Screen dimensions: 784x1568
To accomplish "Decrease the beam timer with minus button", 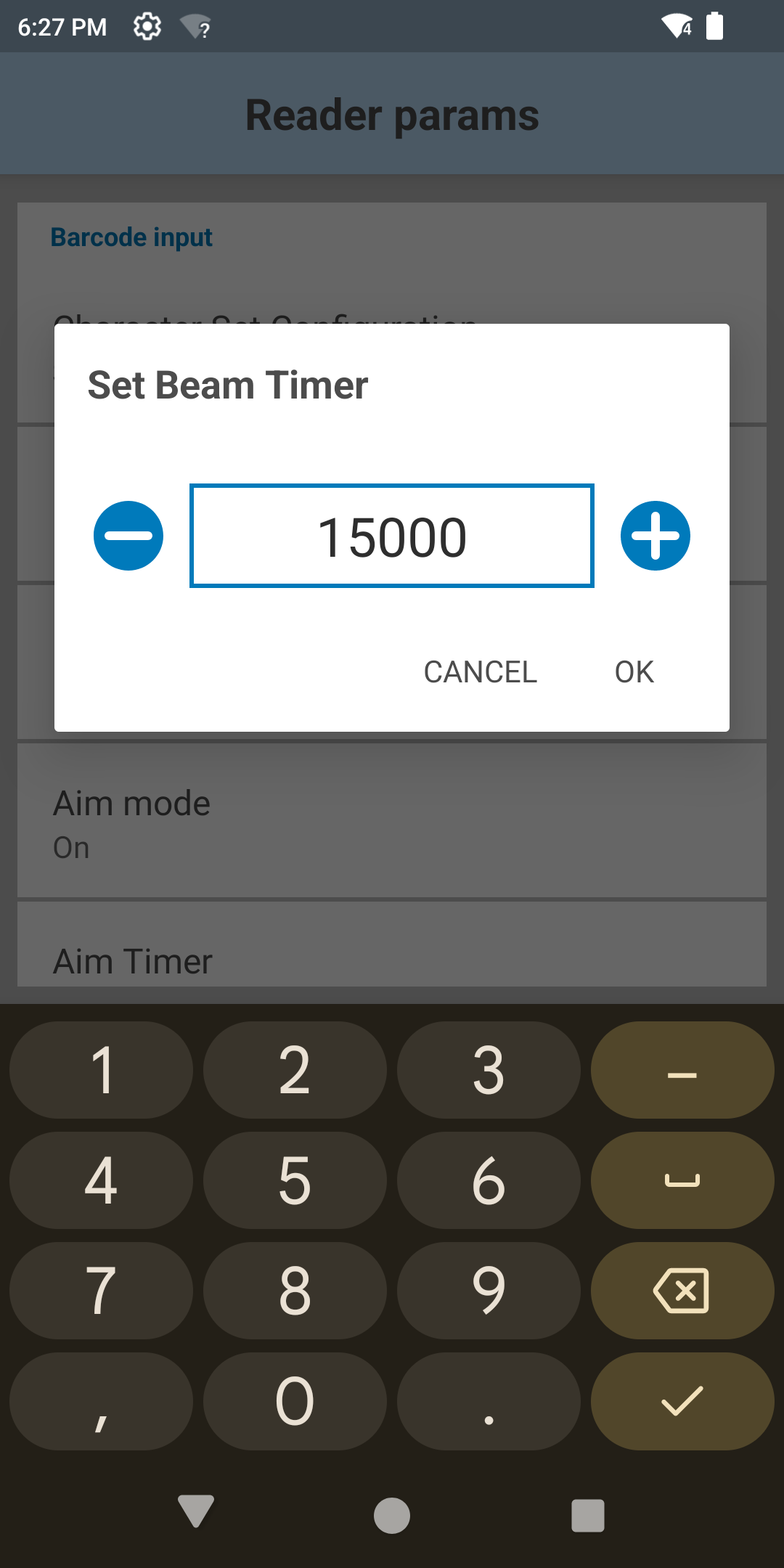I will coord(128,536).
